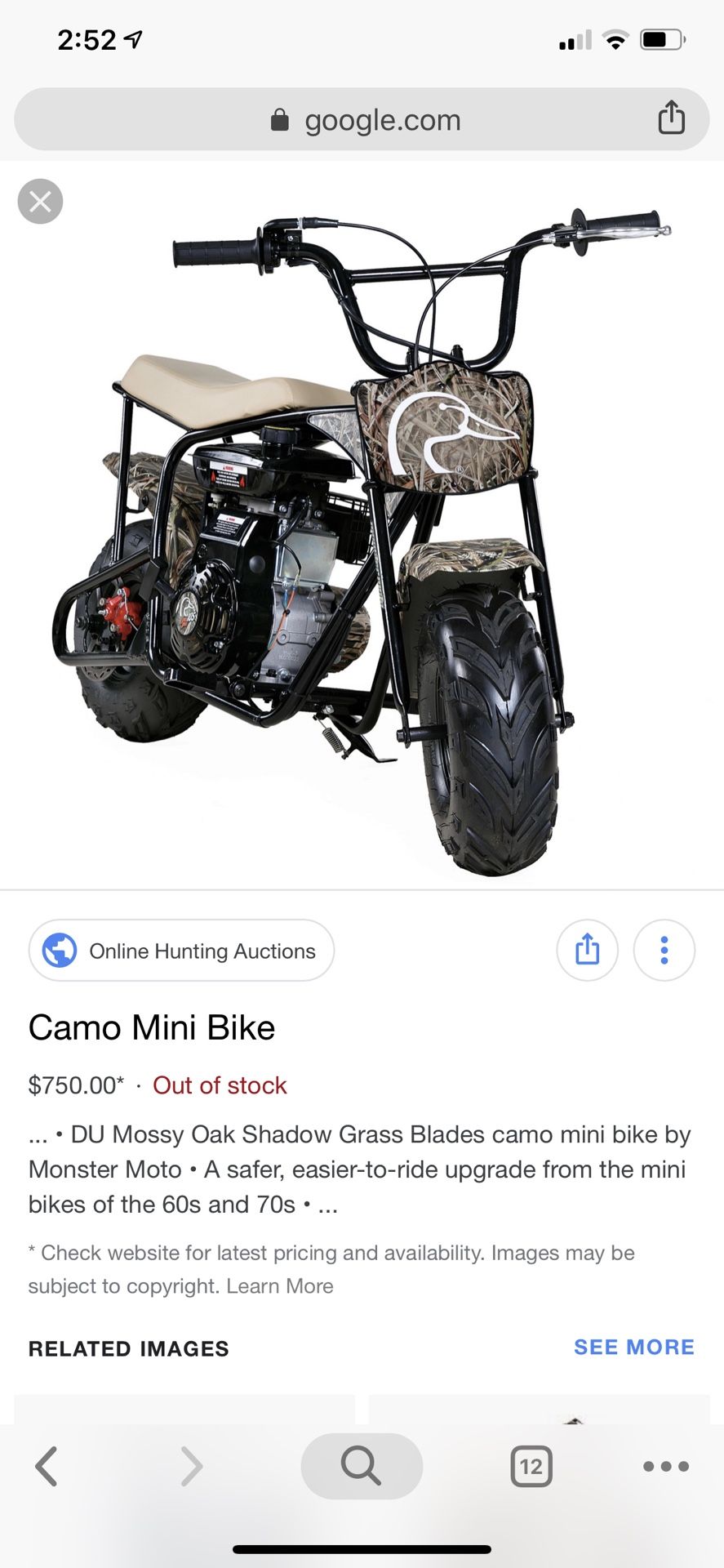Go back to the previous page
The height and width of the screenshot is (1568, 724).
[x=47, y=1466]
